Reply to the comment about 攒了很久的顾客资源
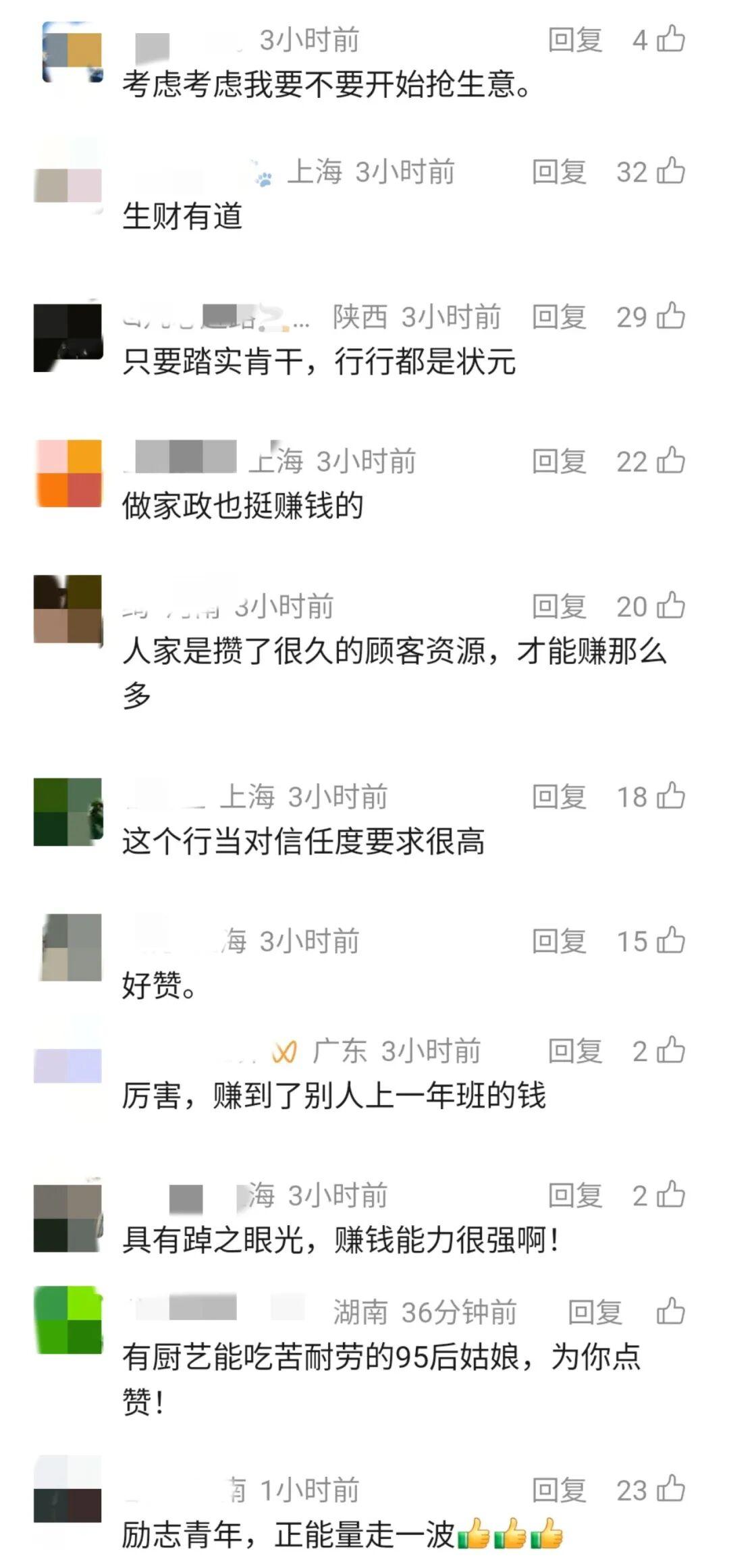729x1568 pixels. pyautogui.click(x=559, y=607)
